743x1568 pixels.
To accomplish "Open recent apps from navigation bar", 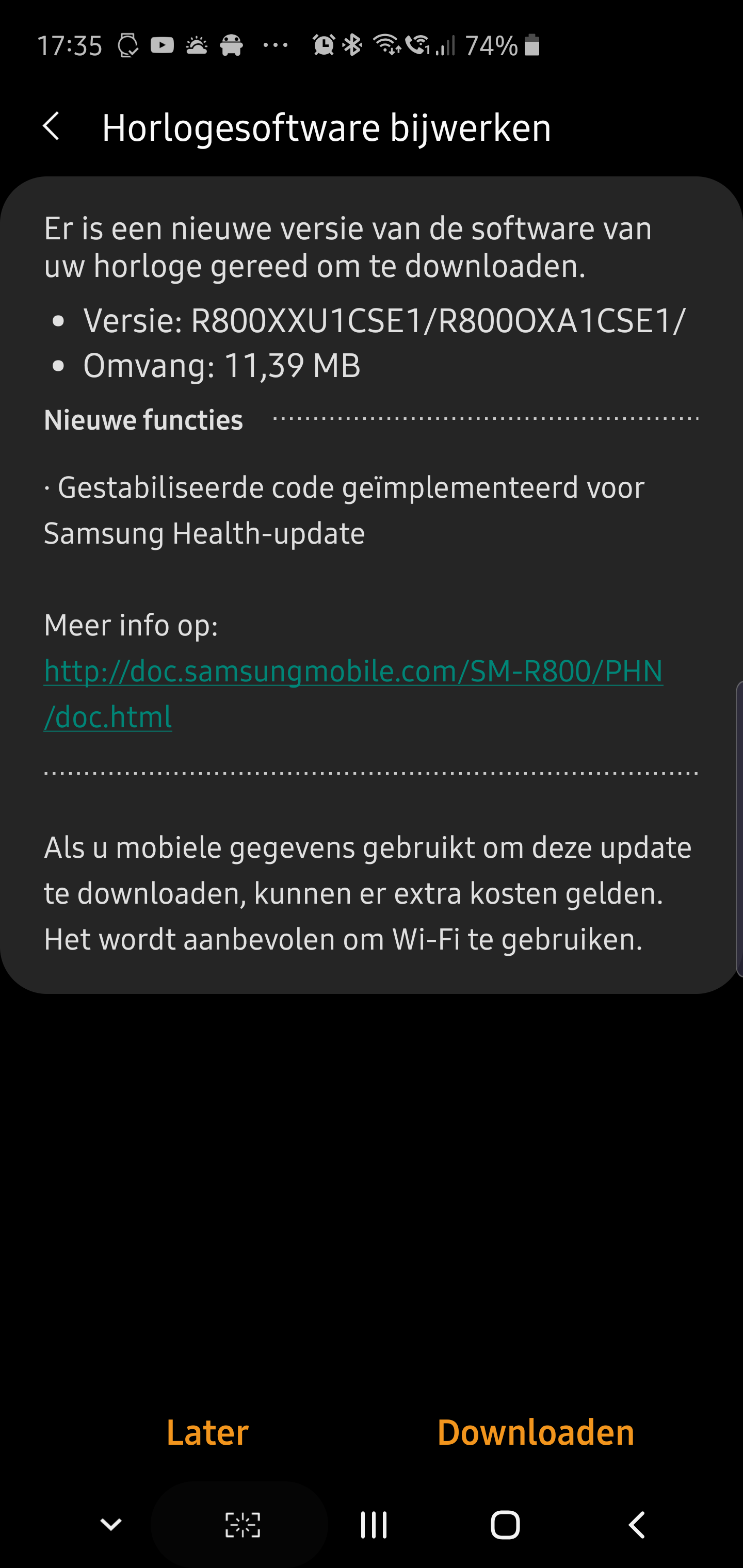I will click(x=374, y=1525).
